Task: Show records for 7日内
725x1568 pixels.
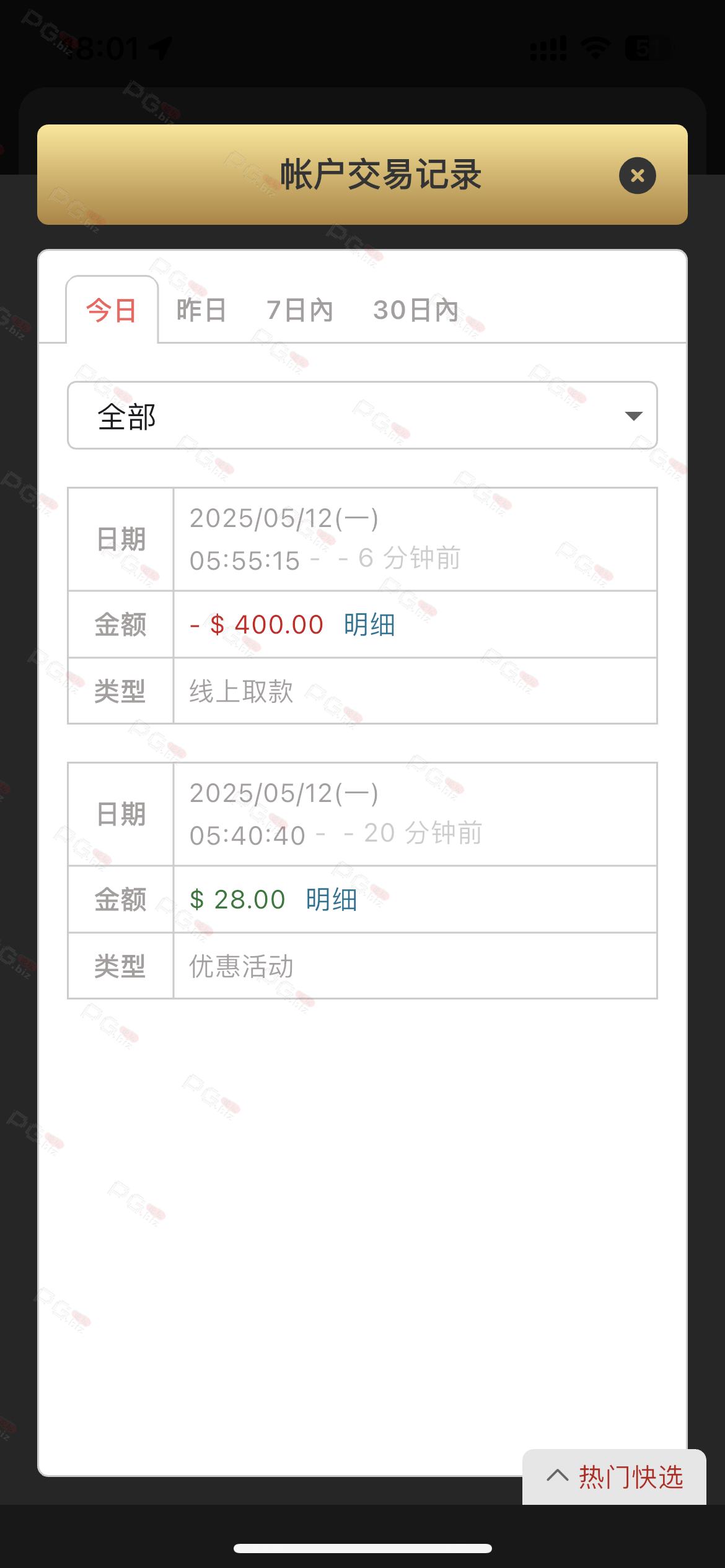Action: pos(300,310)
